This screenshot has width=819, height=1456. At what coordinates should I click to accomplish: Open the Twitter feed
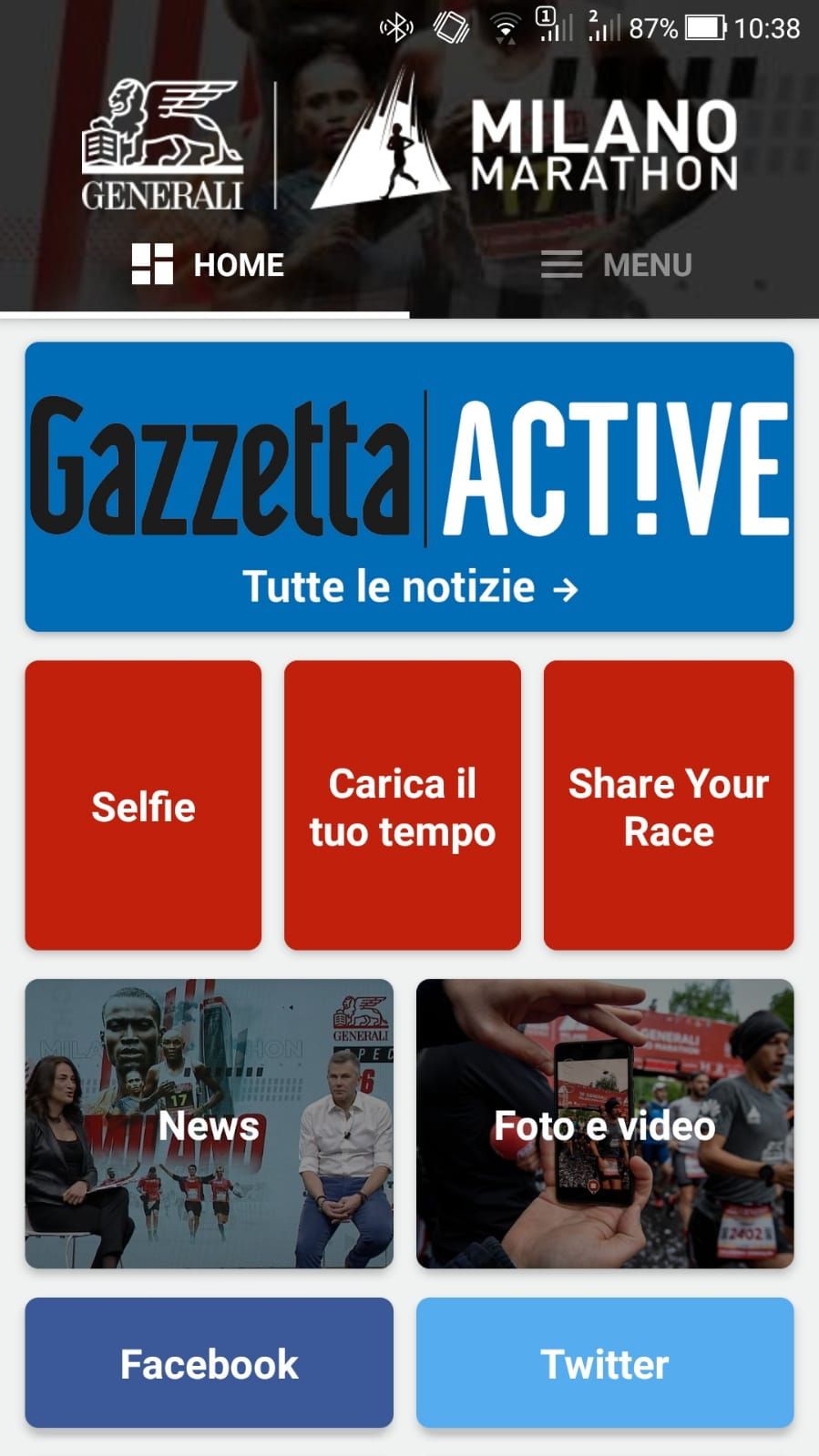[x=605, y=1362]
